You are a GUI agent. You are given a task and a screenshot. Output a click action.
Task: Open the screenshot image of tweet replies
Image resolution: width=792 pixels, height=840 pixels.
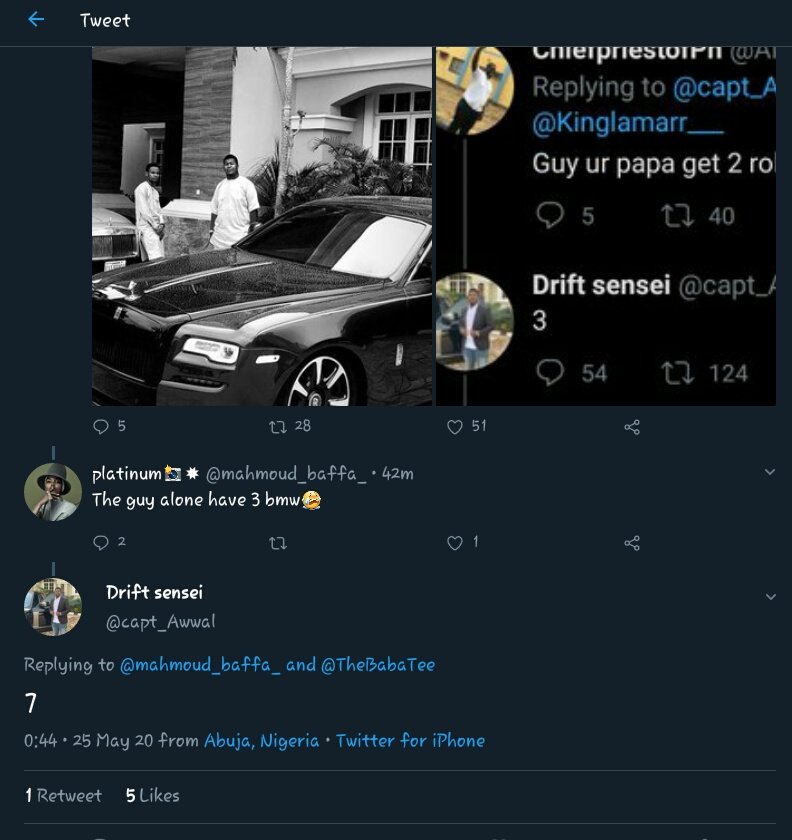[606, 225]
